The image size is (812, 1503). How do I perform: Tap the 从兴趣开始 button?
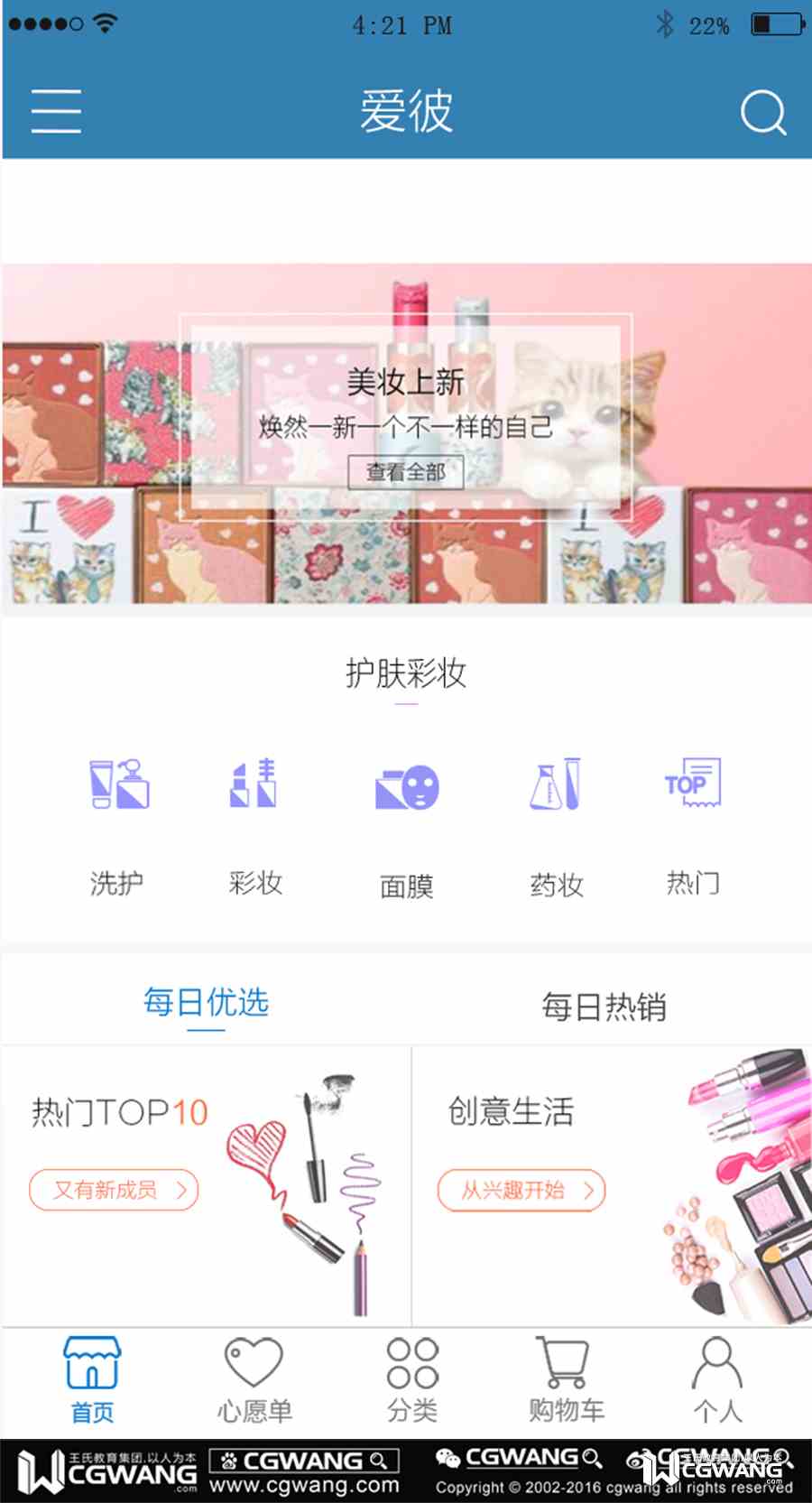tap(521, 1190)
